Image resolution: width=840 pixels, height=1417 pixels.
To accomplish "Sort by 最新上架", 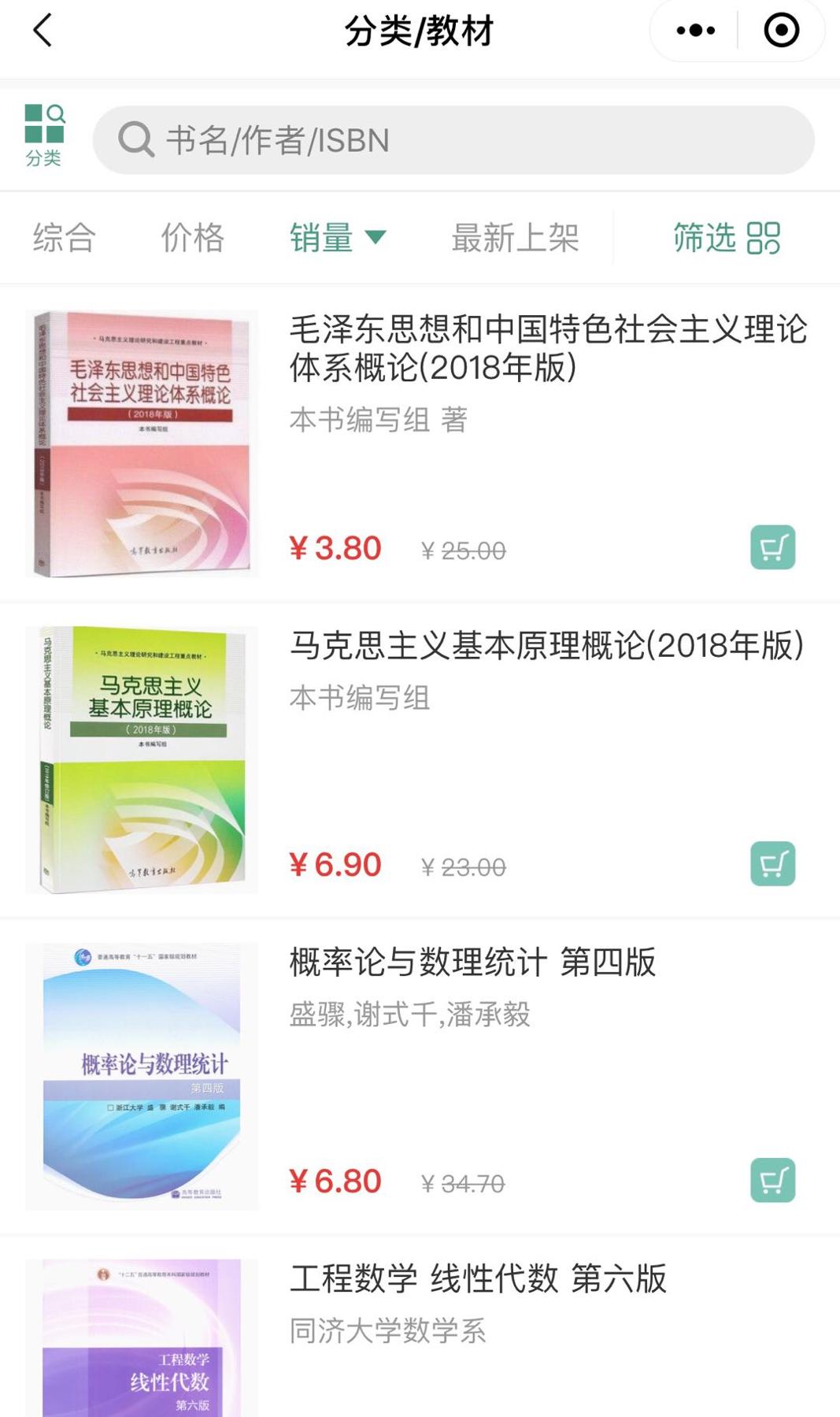I will pos(516,238).
